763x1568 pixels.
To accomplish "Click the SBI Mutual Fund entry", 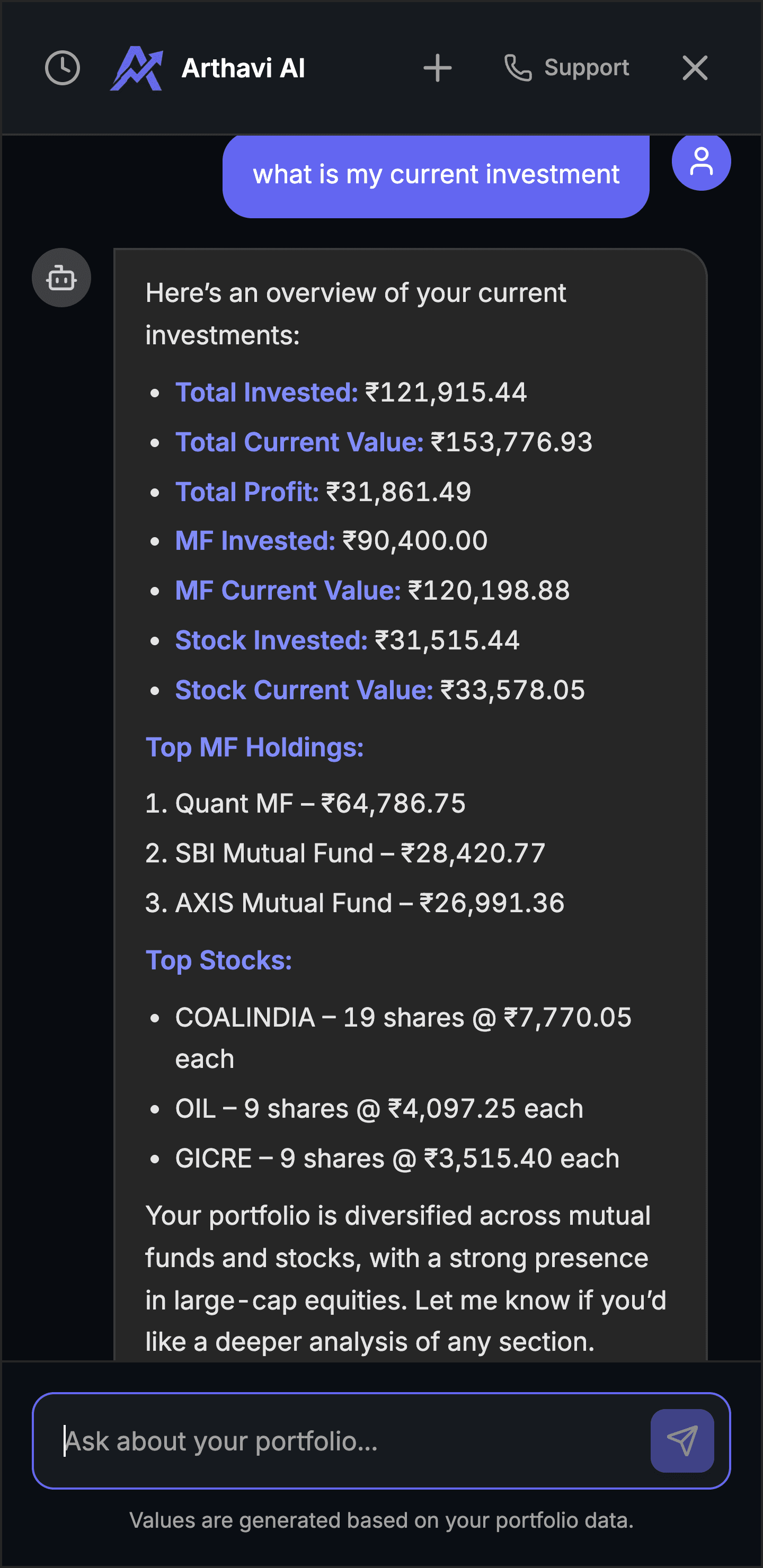I will pyautogui.click(x=346, y=853).
